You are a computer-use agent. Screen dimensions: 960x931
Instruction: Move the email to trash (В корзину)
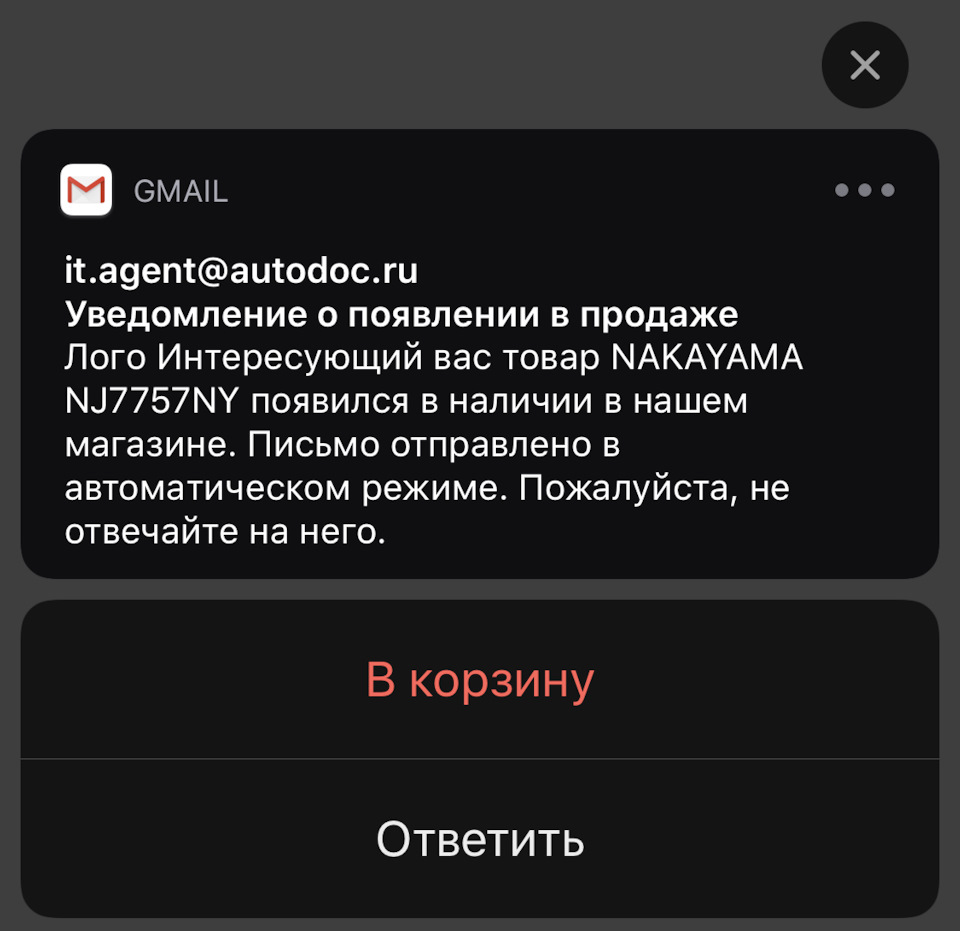(x=480, y=680)
